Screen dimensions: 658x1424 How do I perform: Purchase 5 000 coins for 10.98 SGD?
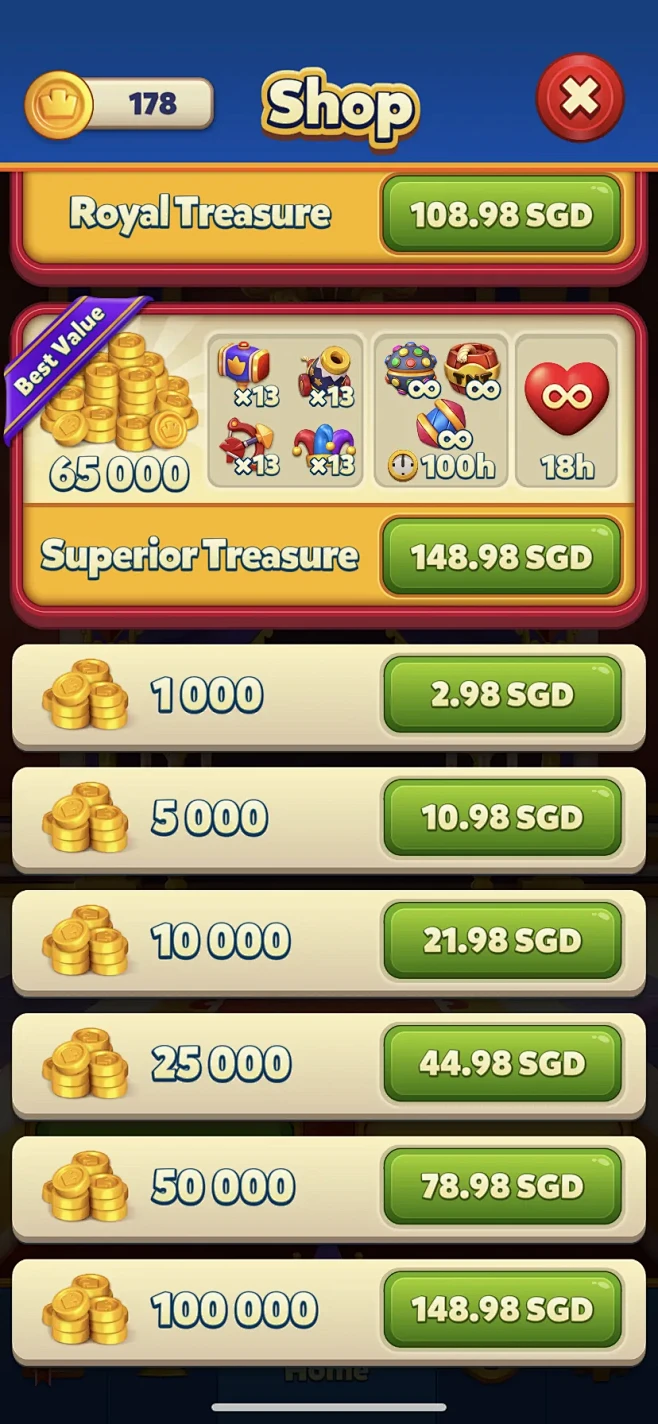point(502,818)
